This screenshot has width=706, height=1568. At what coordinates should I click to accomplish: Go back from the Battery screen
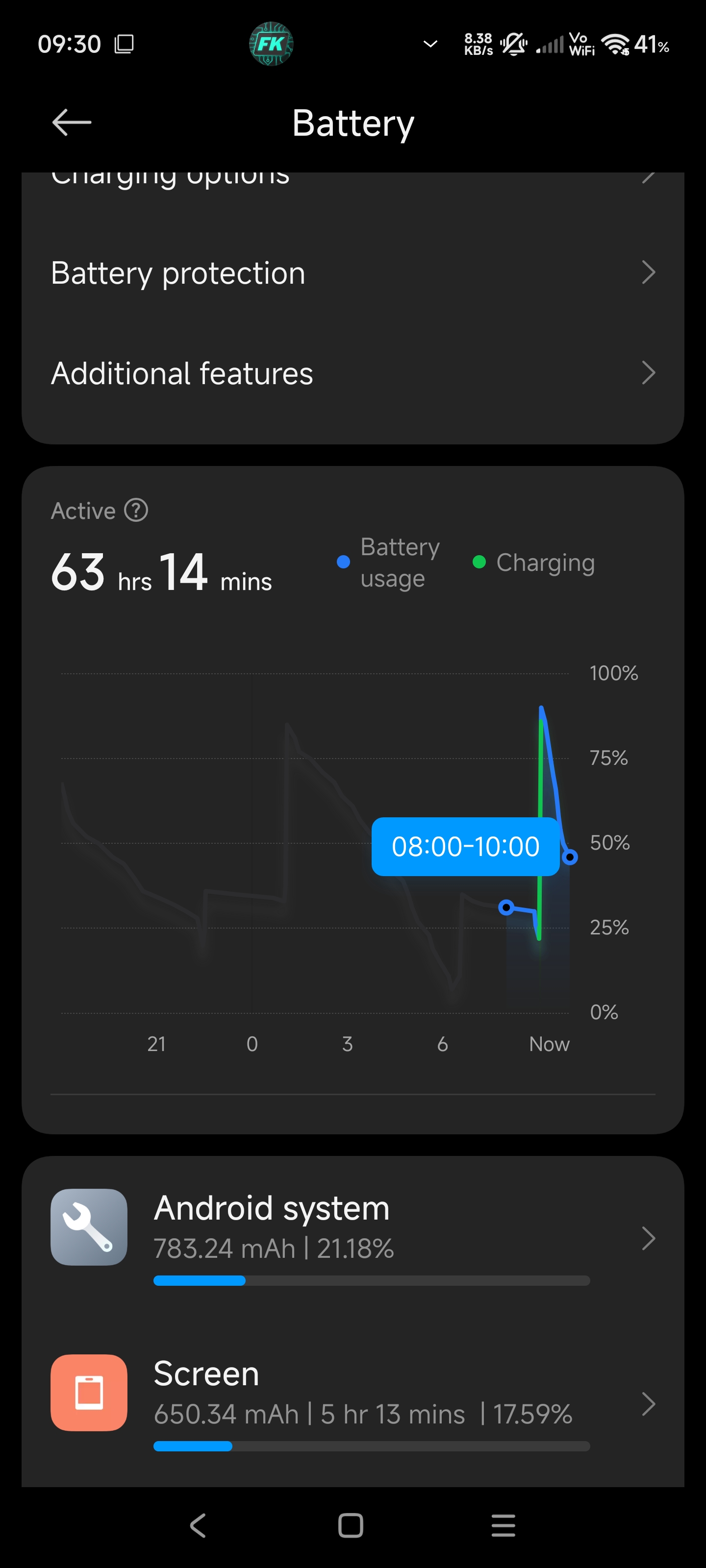pos(72,122)
